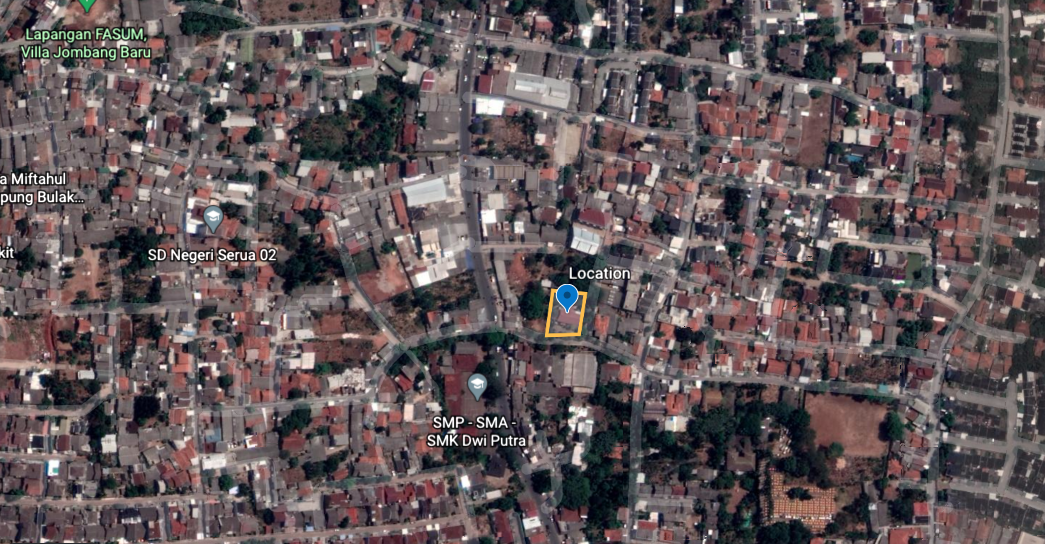Select the SMP - SMA - SMK Dwi Putra marker
The height and width of the screenshot is (544, 1045).
click(478, 386)
